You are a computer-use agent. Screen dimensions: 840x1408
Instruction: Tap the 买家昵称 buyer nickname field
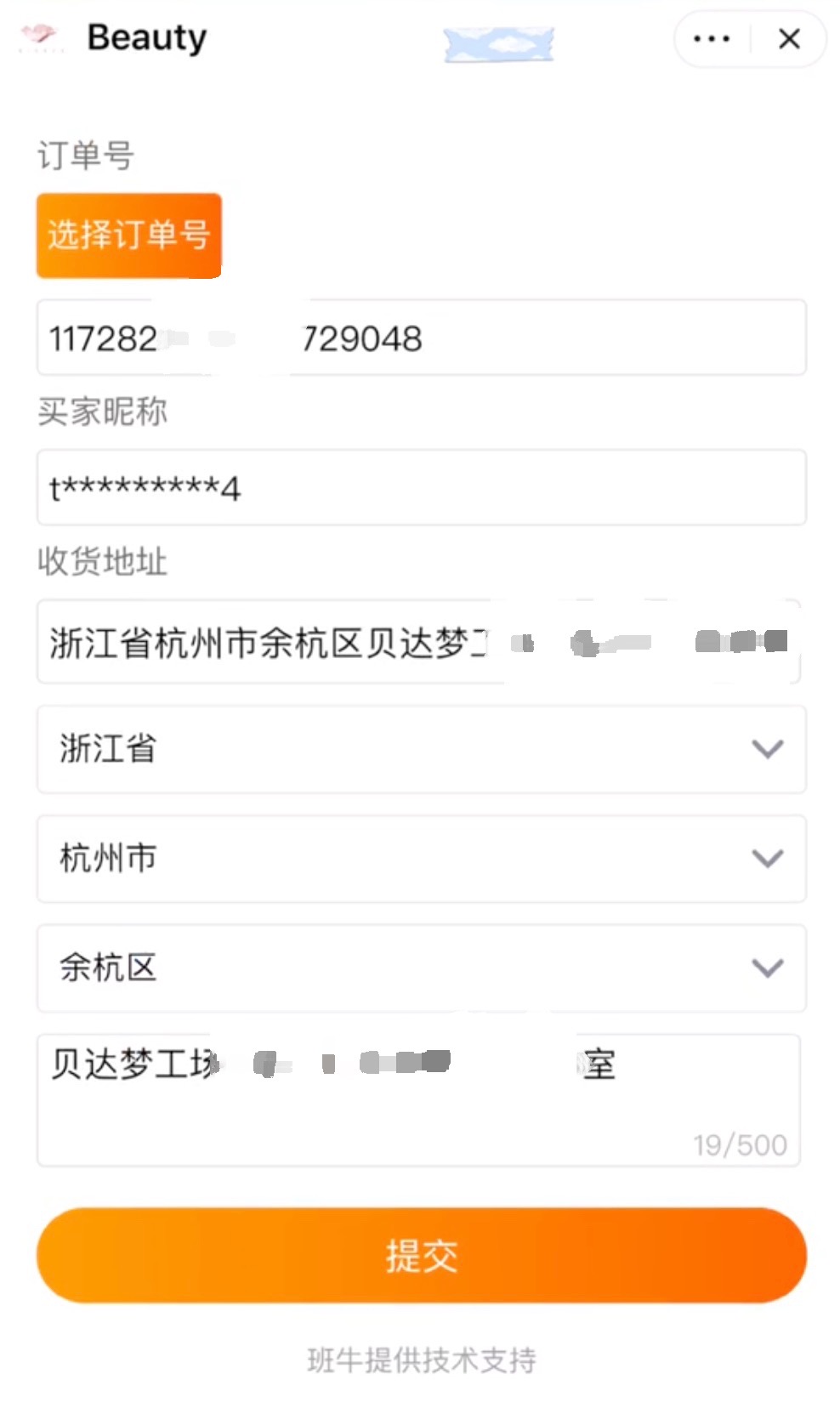(421, 488)
